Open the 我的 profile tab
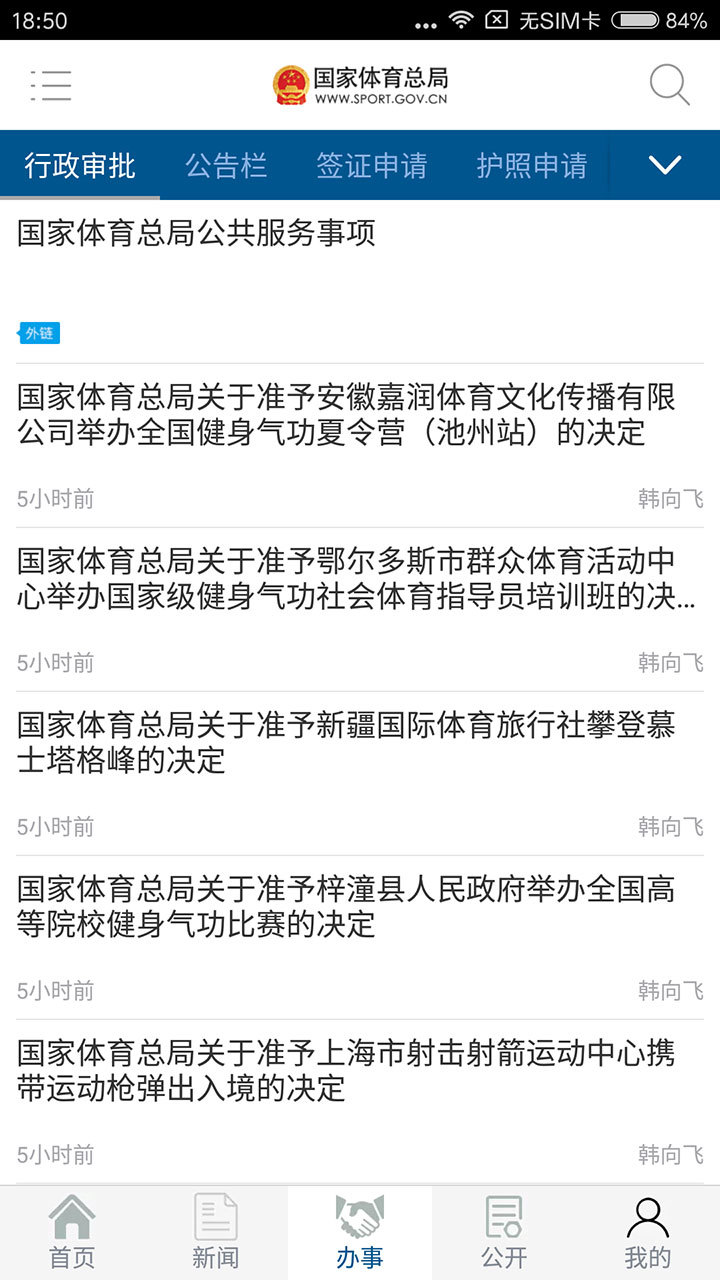Viewport: 720px width, 1280px height. [648, 1233]
